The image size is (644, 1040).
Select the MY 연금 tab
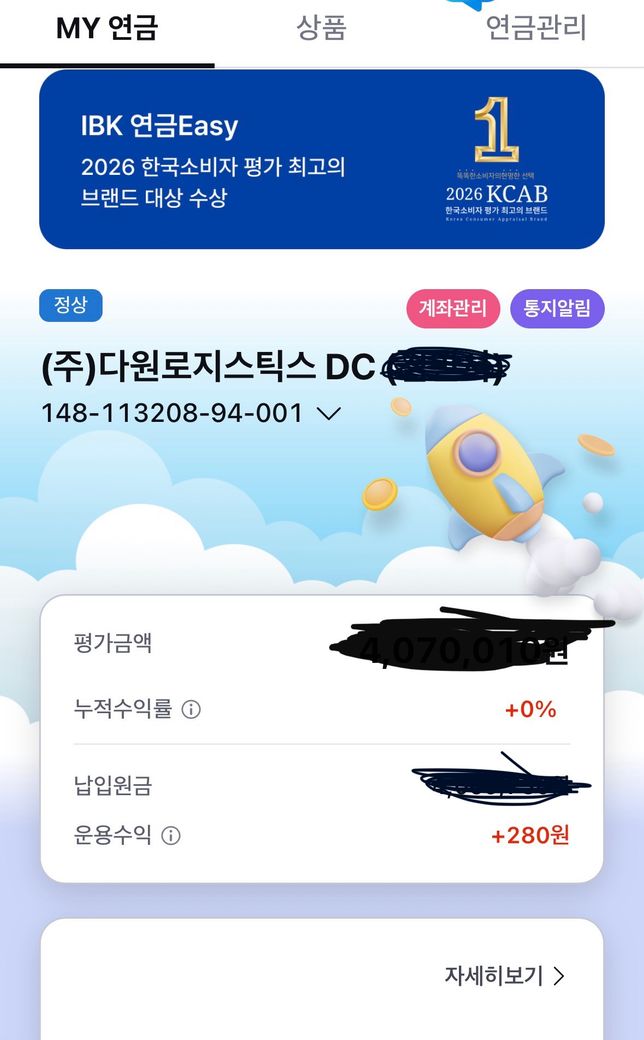point(107,28)
